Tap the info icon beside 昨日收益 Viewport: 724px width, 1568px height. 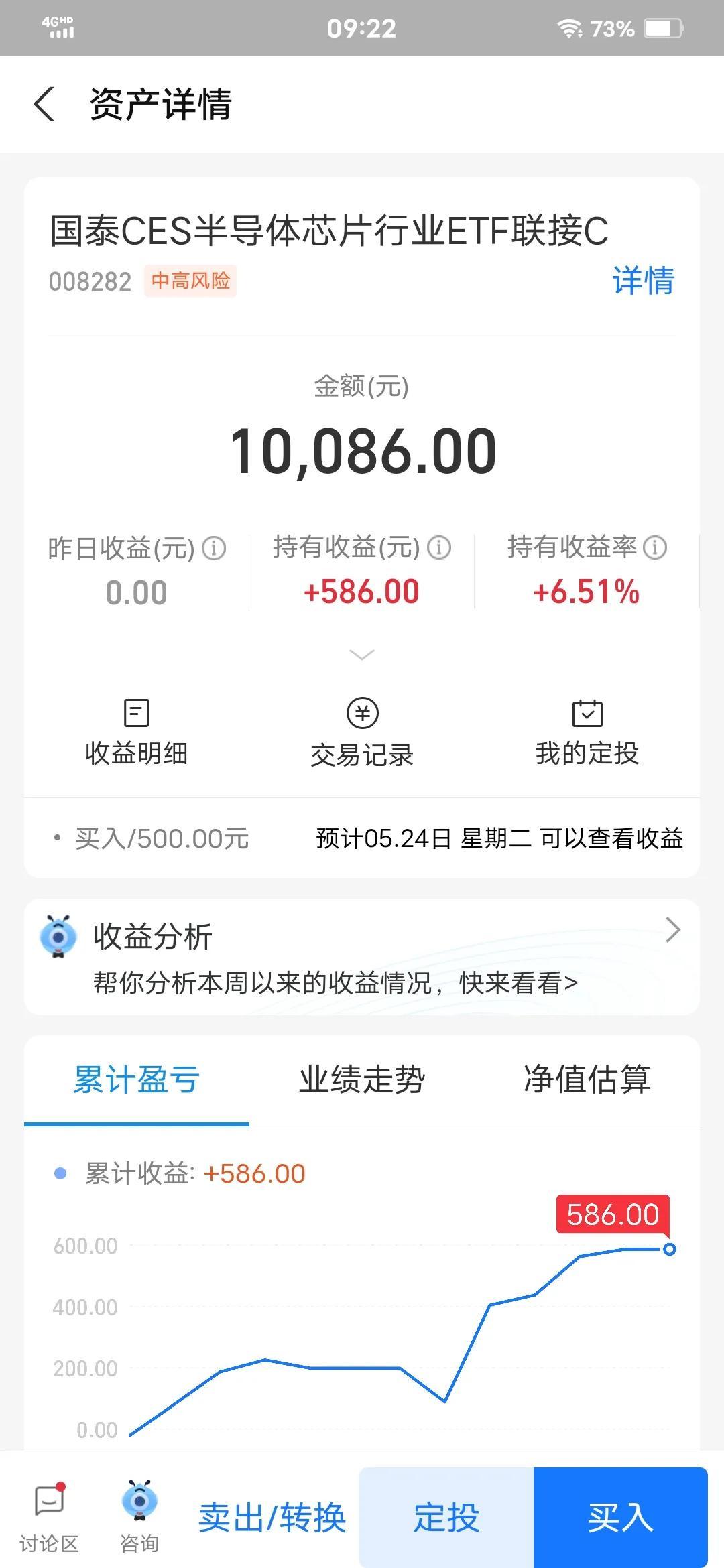214,548
